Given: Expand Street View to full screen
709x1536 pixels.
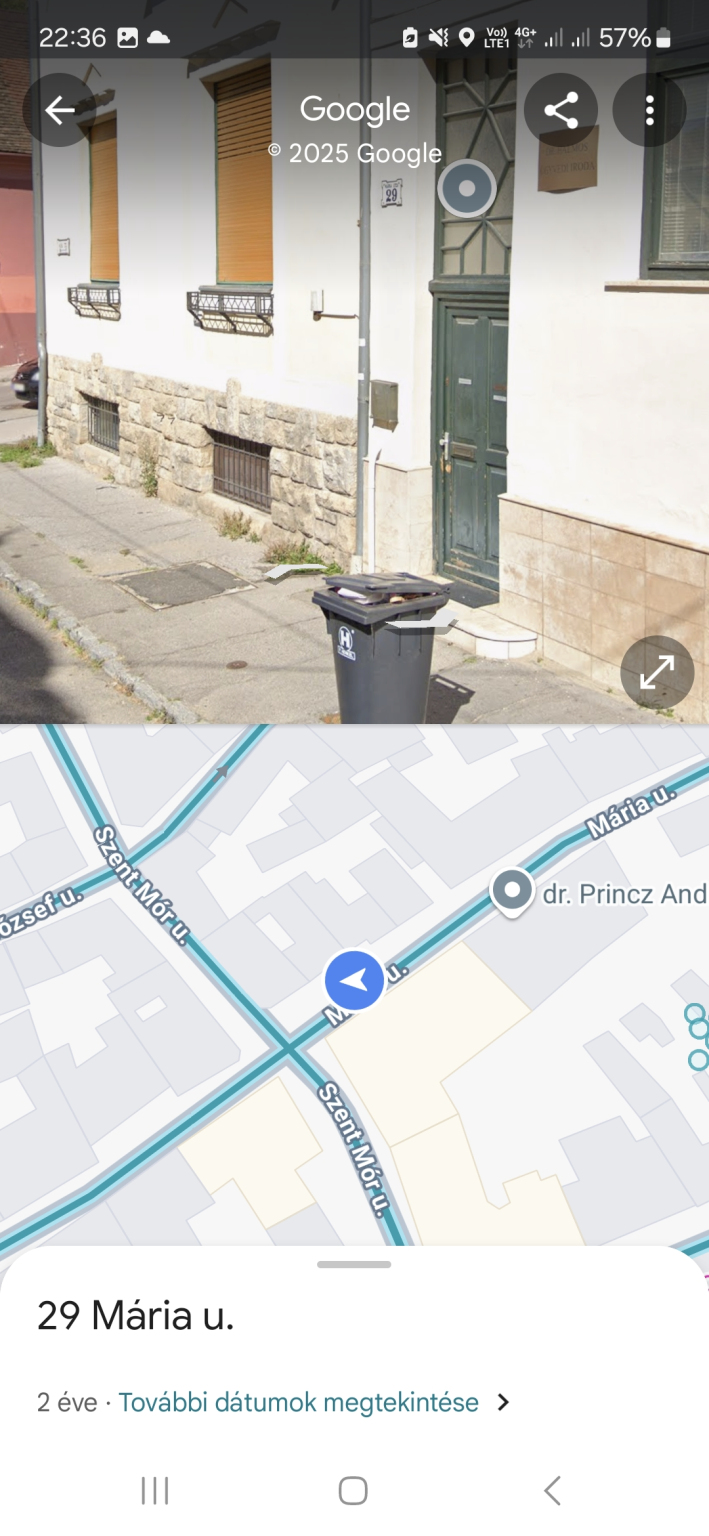Looking at the screenshot, I should [656, 673].
